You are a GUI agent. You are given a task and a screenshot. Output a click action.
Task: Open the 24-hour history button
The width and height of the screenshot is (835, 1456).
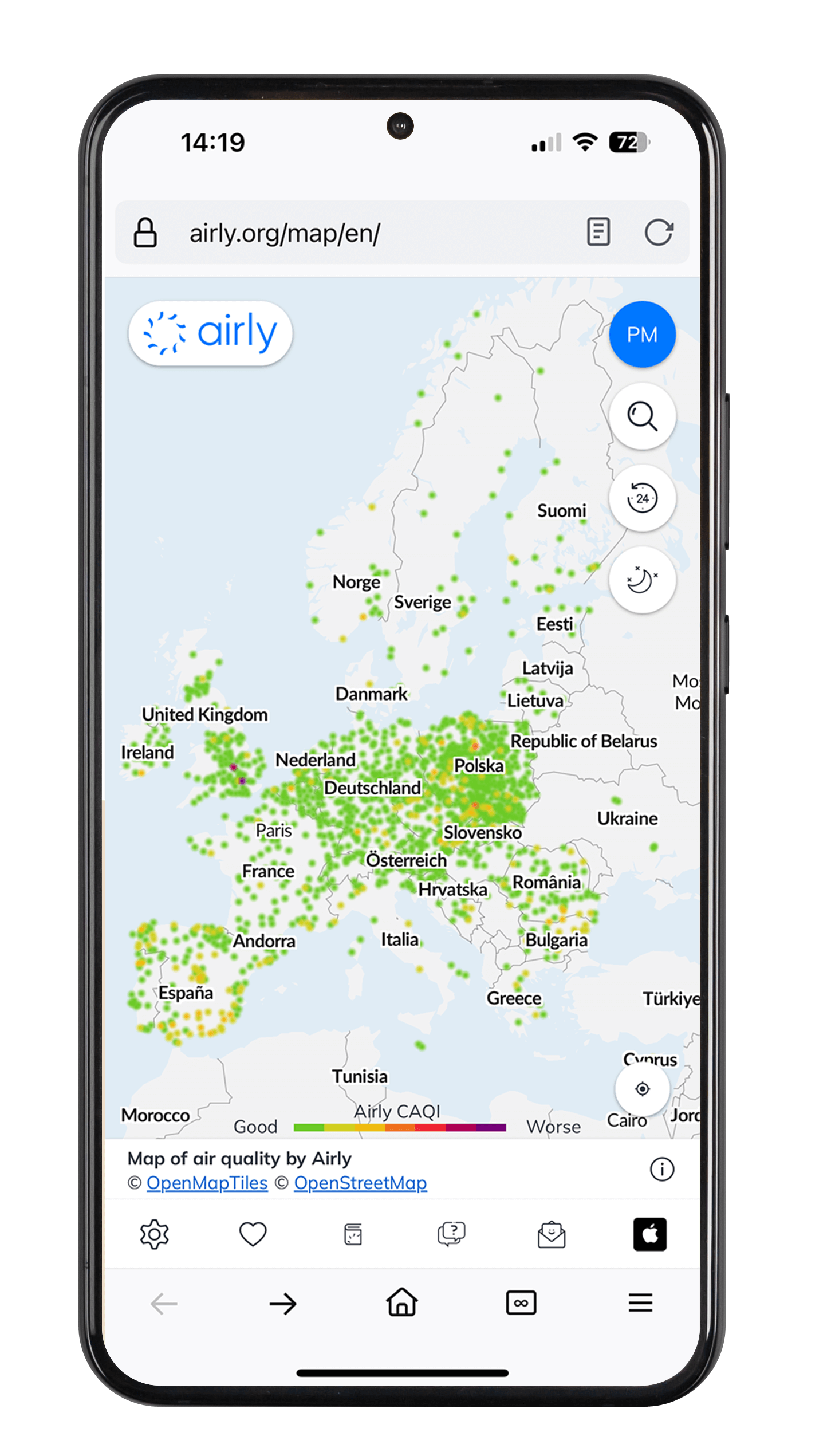pyautogui.click(x=642, y=498)
